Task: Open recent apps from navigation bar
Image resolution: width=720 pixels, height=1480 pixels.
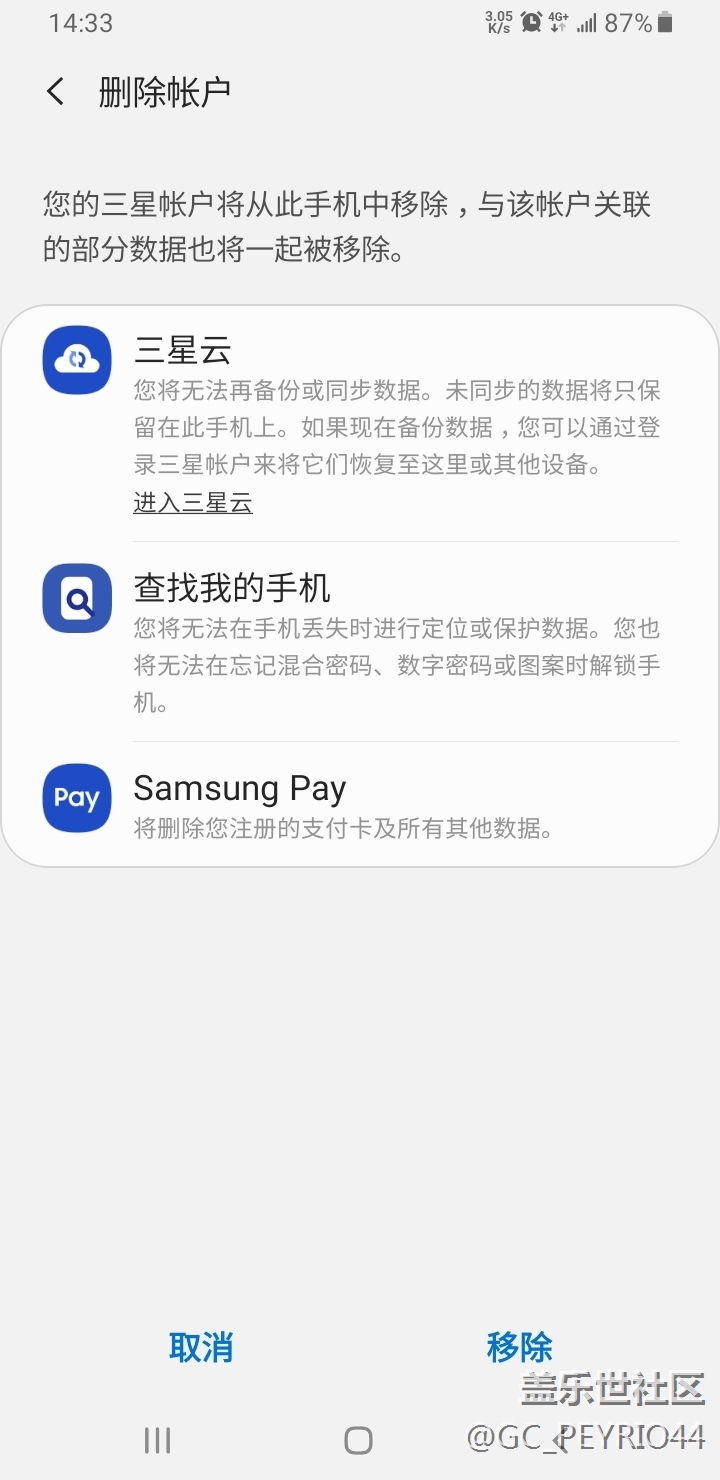Action: coord(158,1440)
